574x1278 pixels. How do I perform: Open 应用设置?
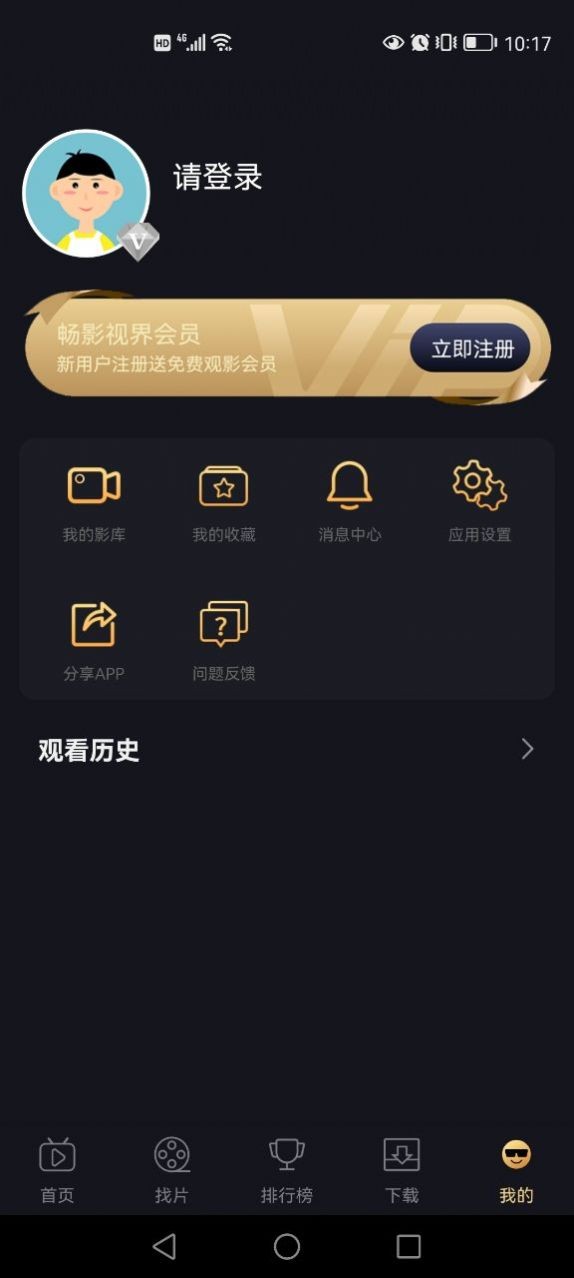pyautogui.click(x=480, y=502)
